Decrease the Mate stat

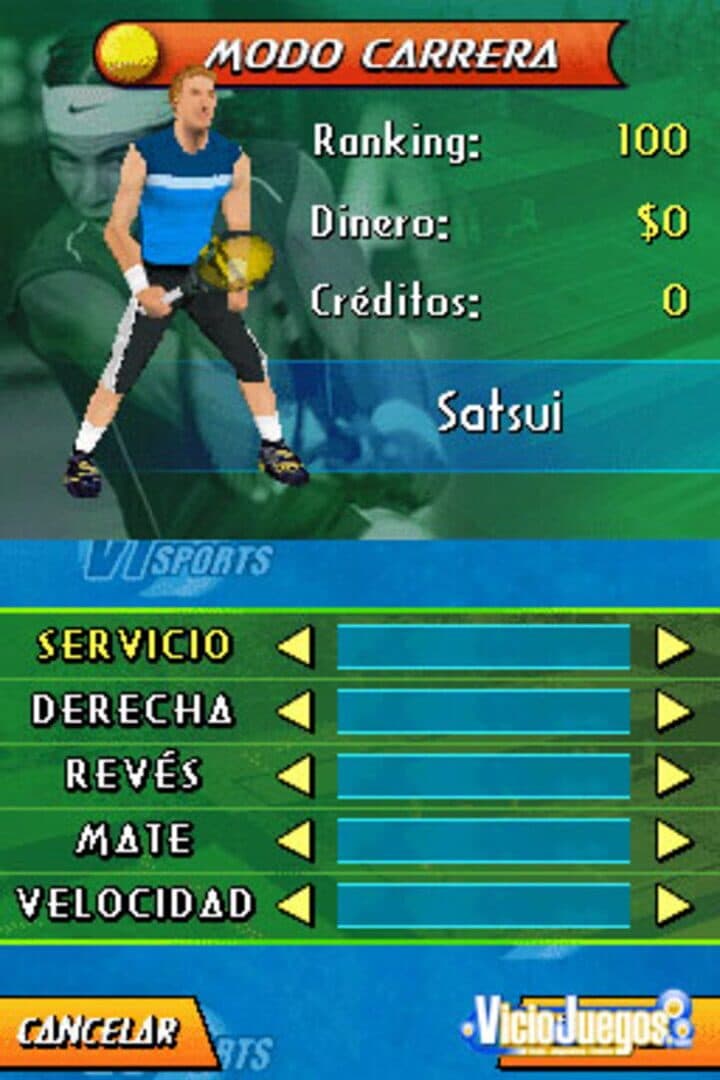(x=295, y=840)
